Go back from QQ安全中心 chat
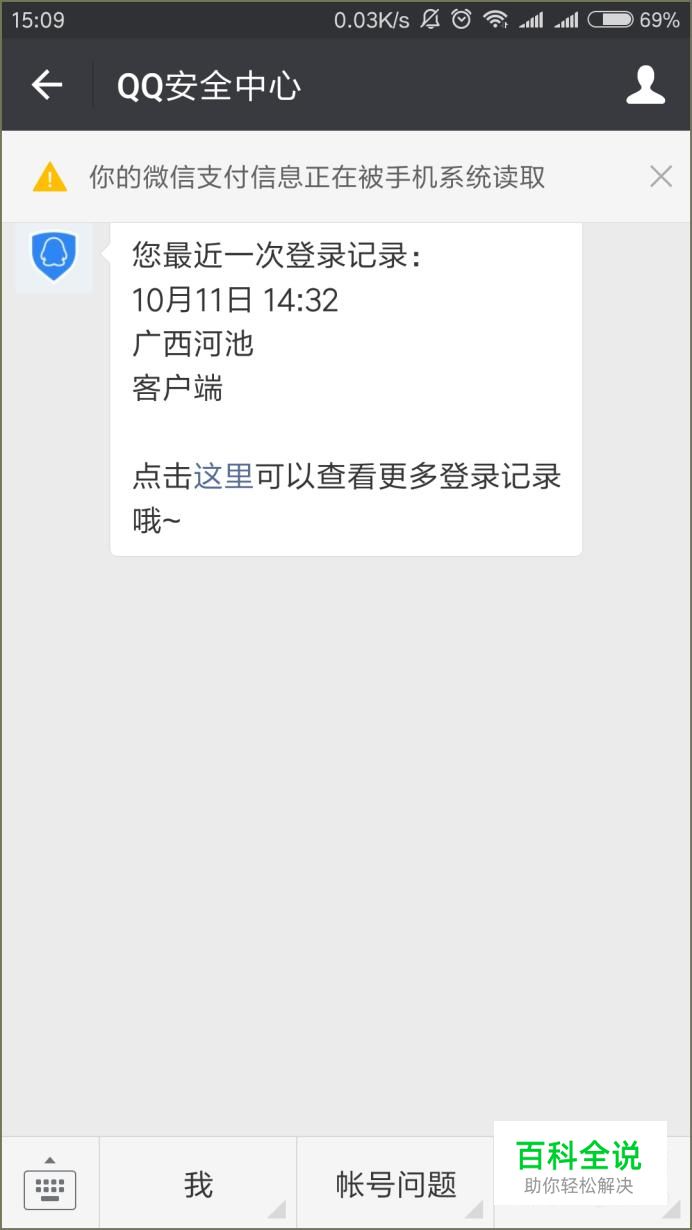 47,86
